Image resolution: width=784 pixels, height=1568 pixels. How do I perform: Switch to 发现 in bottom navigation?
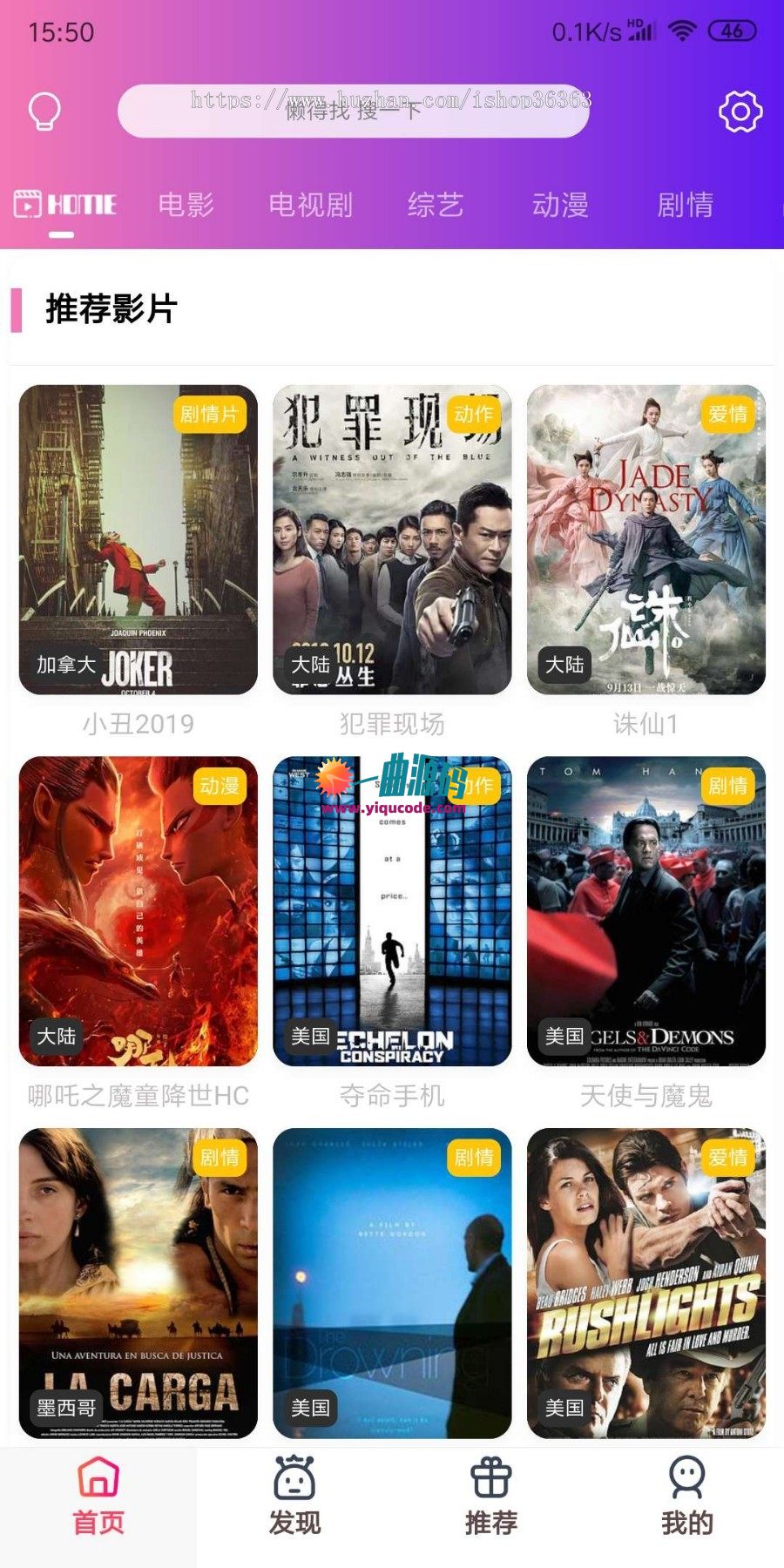point(294,1496)
